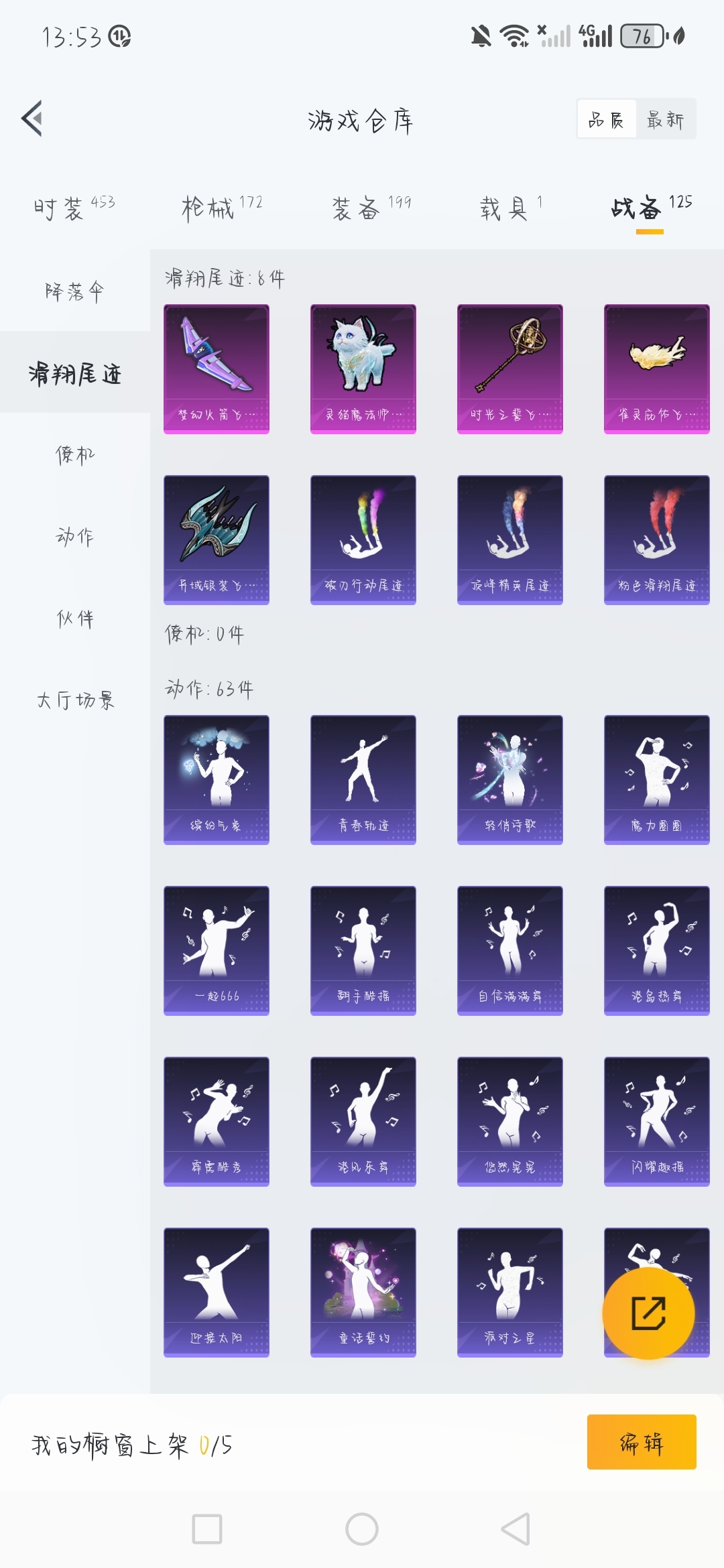Viewport: 724px width, 1568px height.
Task: View the 粉色滑翔尾迹 item
Action: click(656, 539)
